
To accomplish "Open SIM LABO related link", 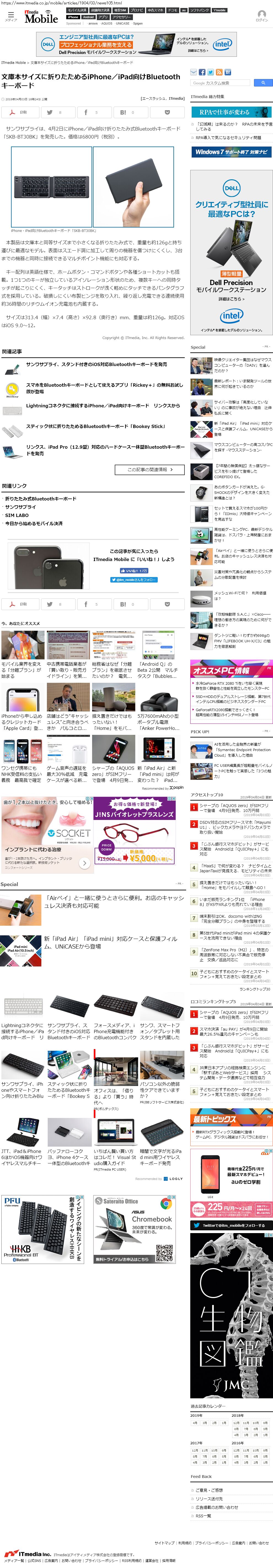I will pos(17,515).
